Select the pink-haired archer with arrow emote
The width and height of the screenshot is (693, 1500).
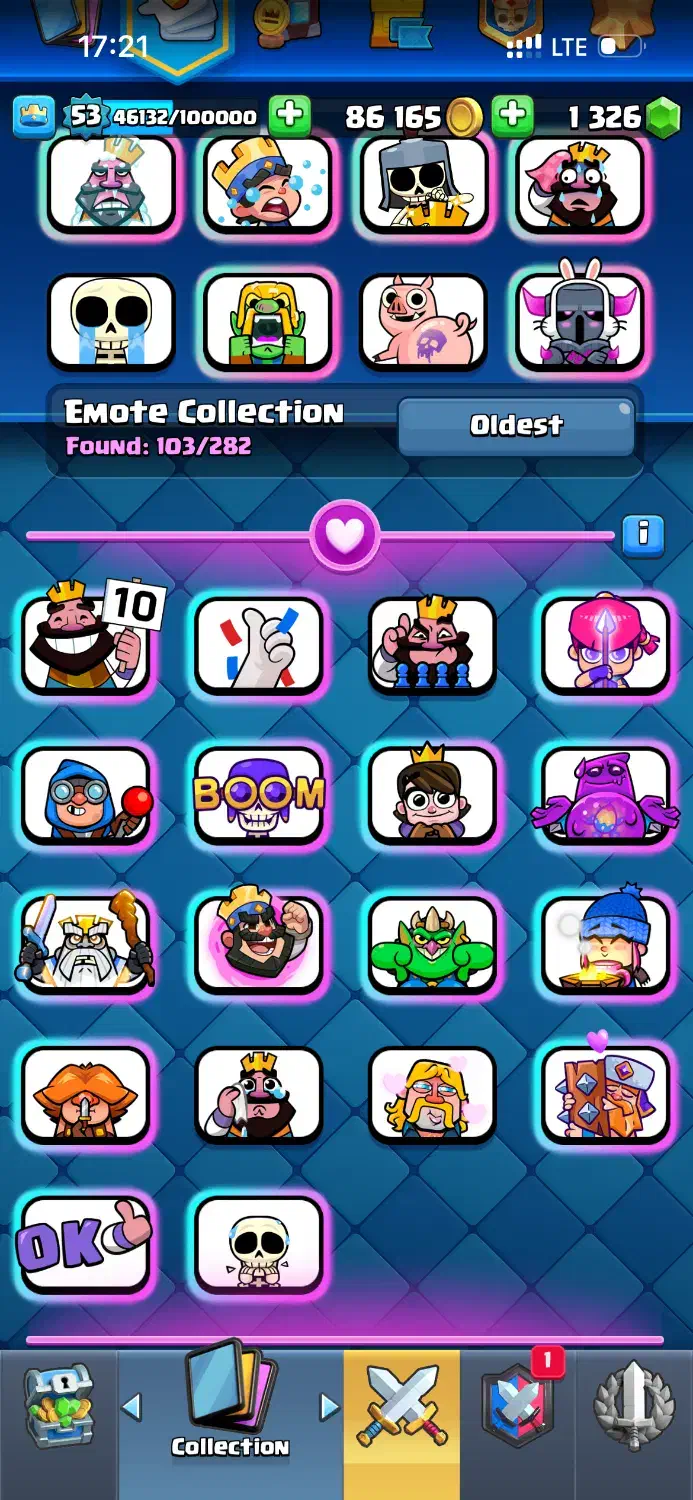(x=605, y=644)
